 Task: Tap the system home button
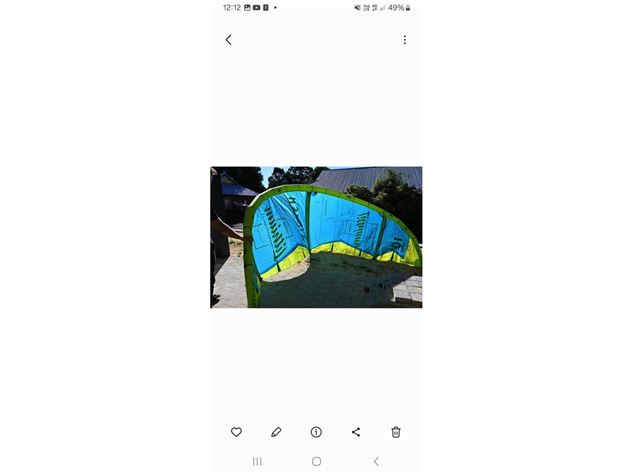click(316, 461)
